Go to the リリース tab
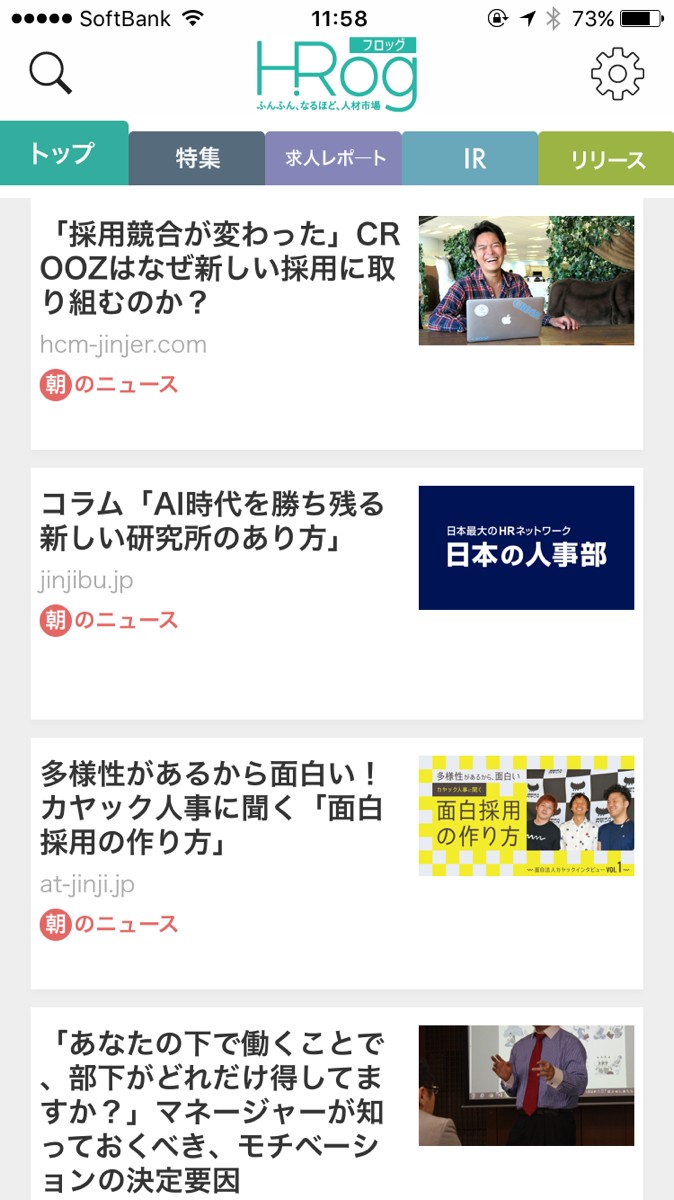 coord(606,159)
